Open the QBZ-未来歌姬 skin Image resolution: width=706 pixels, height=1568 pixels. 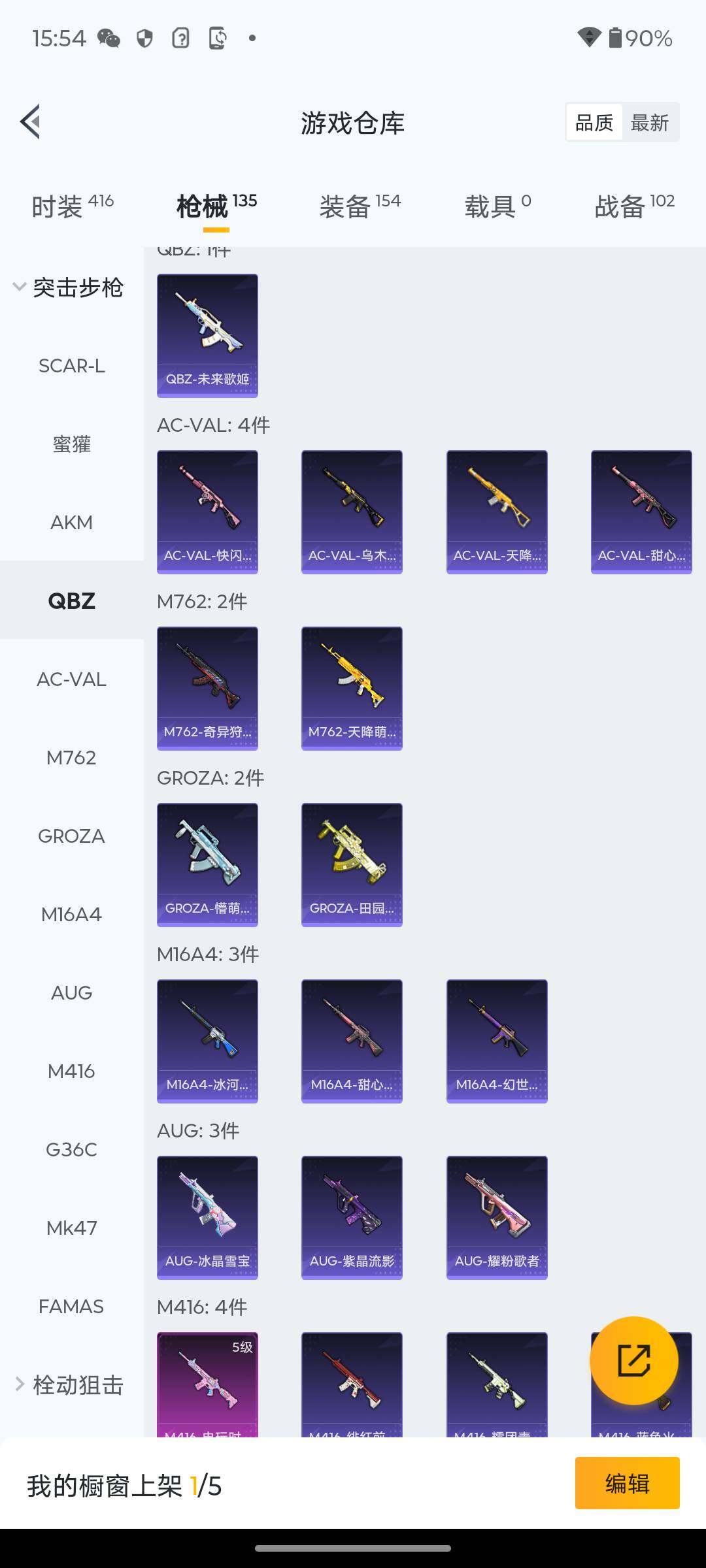[x=207, y=335]
